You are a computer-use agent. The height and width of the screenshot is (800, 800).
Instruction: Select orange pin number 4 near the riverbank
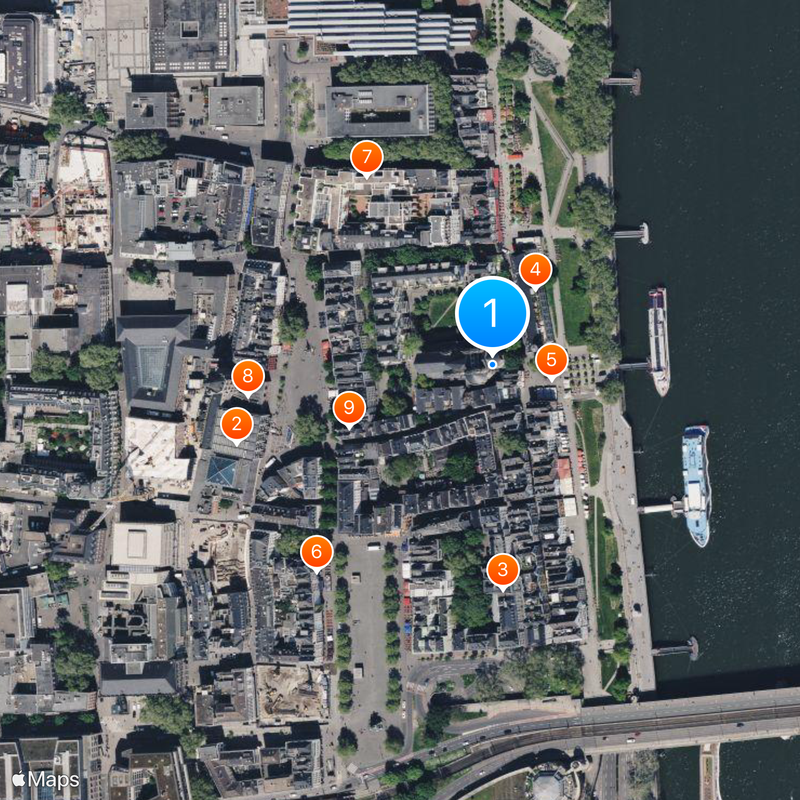[x=536, y=269]
